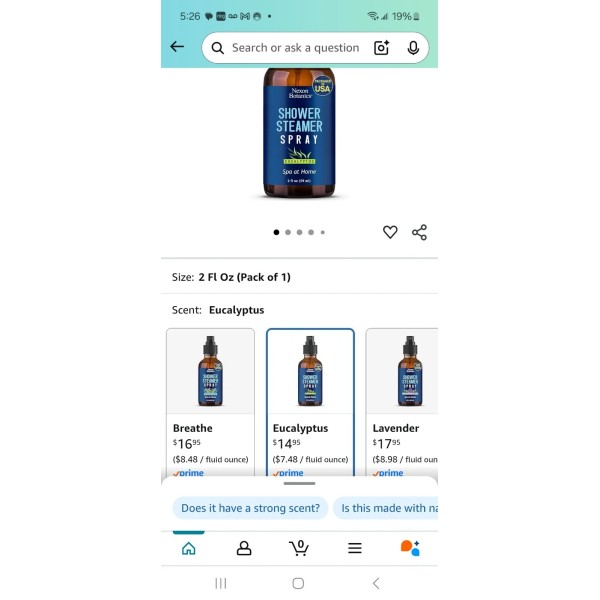Go to the Home tab
This screenshot has height=600, width=600.
click(x=189, y=548)
